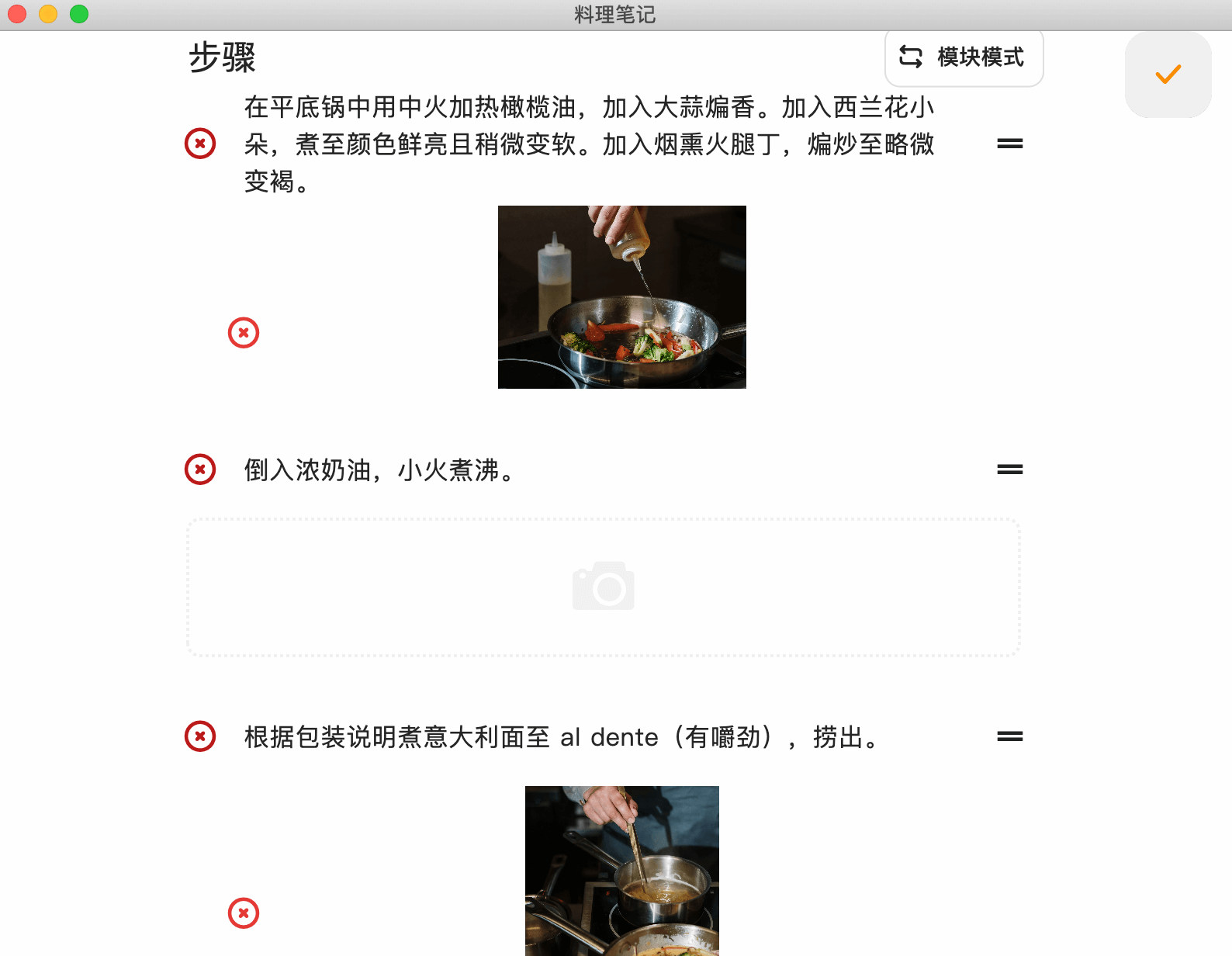This screenshot has width=1232, height=956.
Task: Delete the step about 在平底锅中用中火加热橄榄油
Action: pos(200,144)
